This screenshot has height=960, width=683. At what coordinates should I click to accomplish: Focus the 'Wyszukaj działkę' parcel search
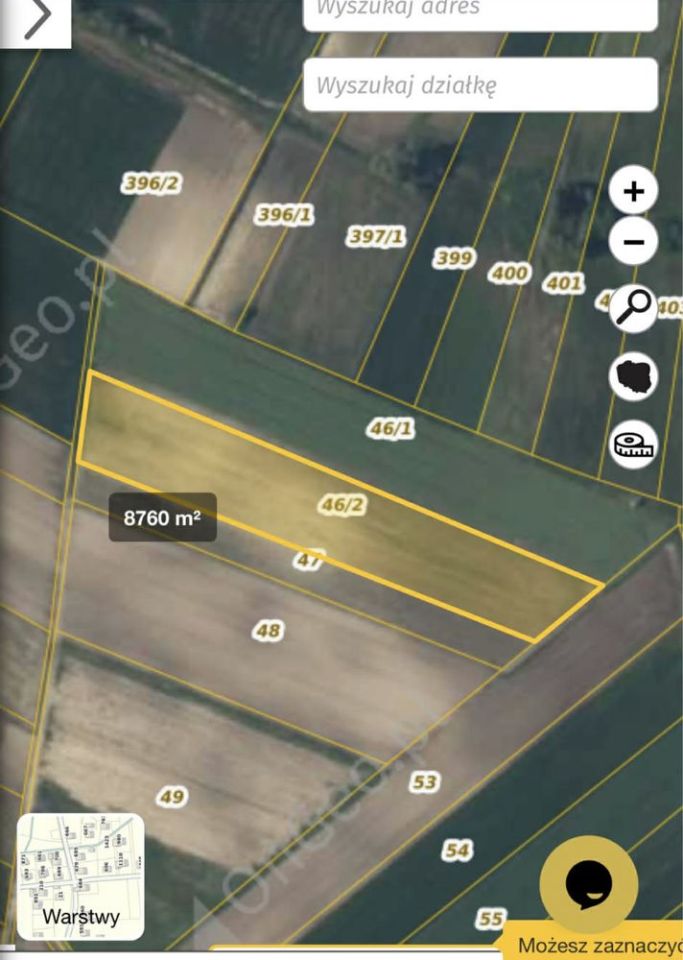[480, 85]
